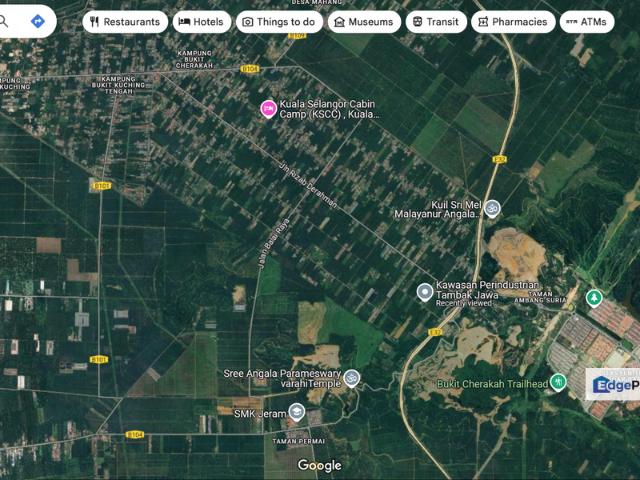Open Sree Angala Parameswary varahi Temple marker
Image resolution: width=640 pixels, height=480 pixels.
(352, 378)
